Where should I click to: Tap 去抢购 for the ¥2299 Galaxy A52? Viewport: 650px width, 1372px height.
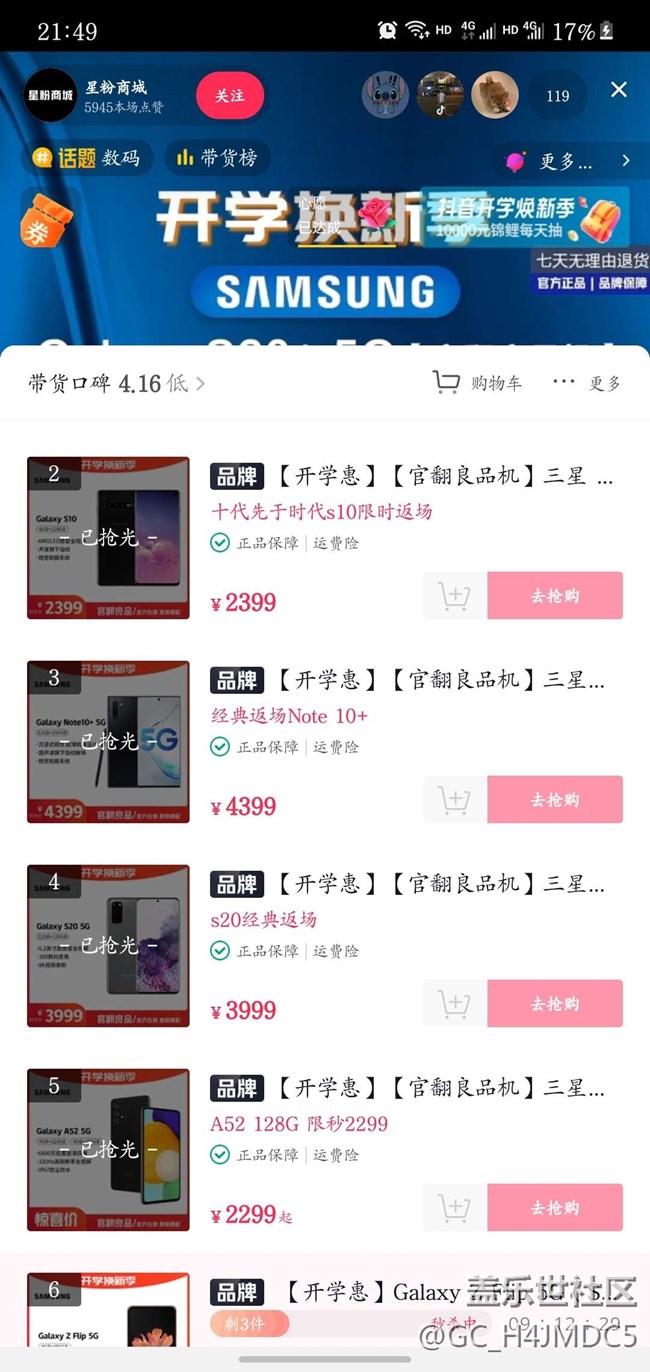tap(555, 1208)
